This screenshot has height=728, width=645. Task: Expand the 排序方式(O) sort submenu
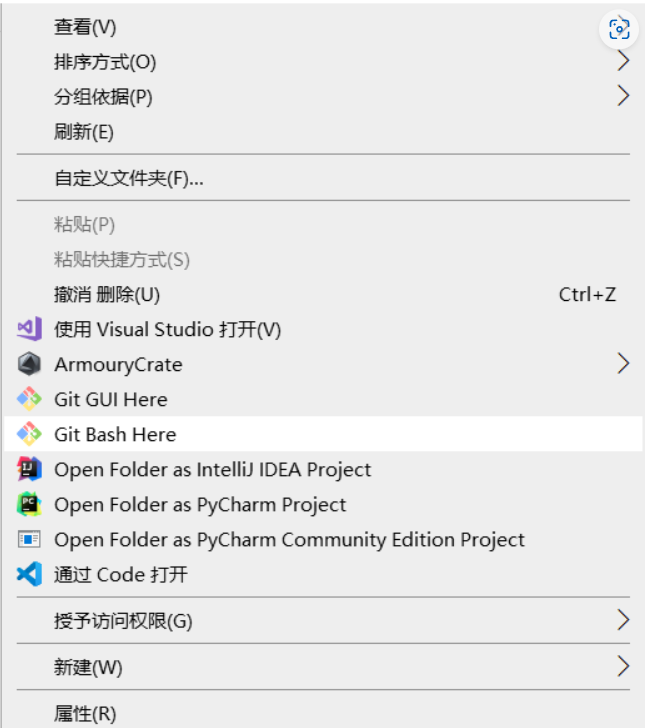coord(105,62)
